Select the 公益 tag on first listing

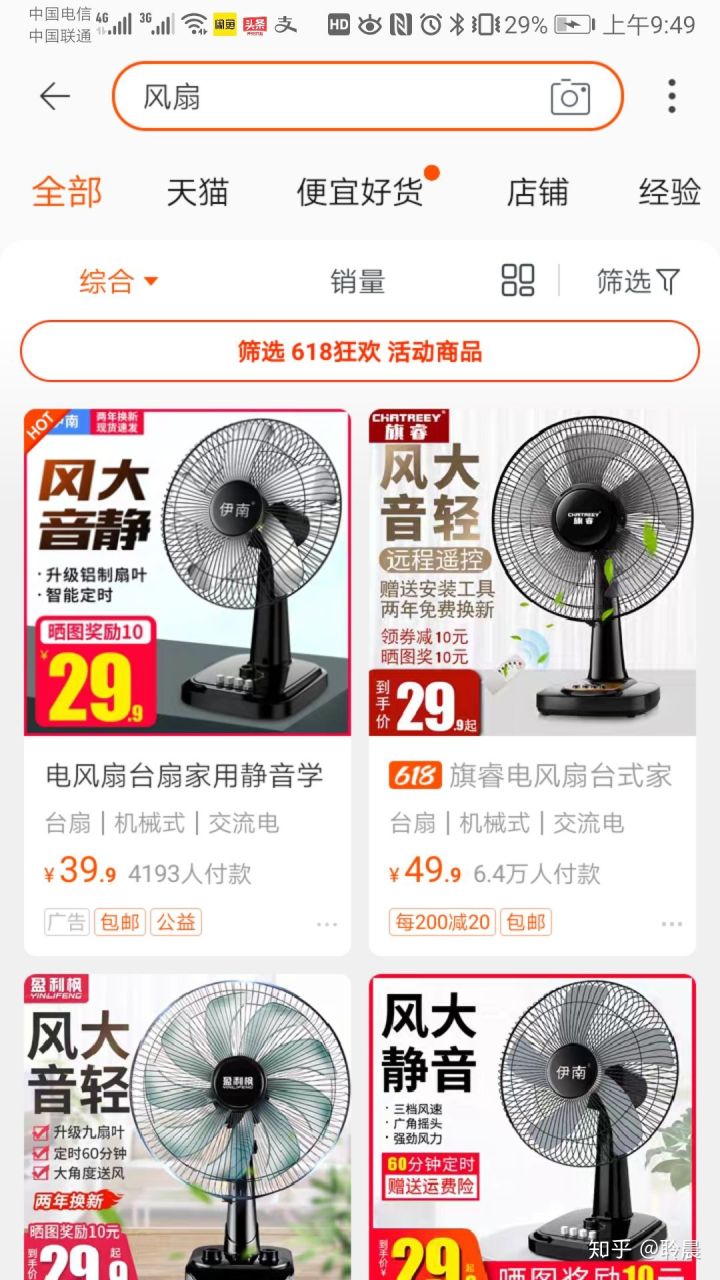(176, 922)
